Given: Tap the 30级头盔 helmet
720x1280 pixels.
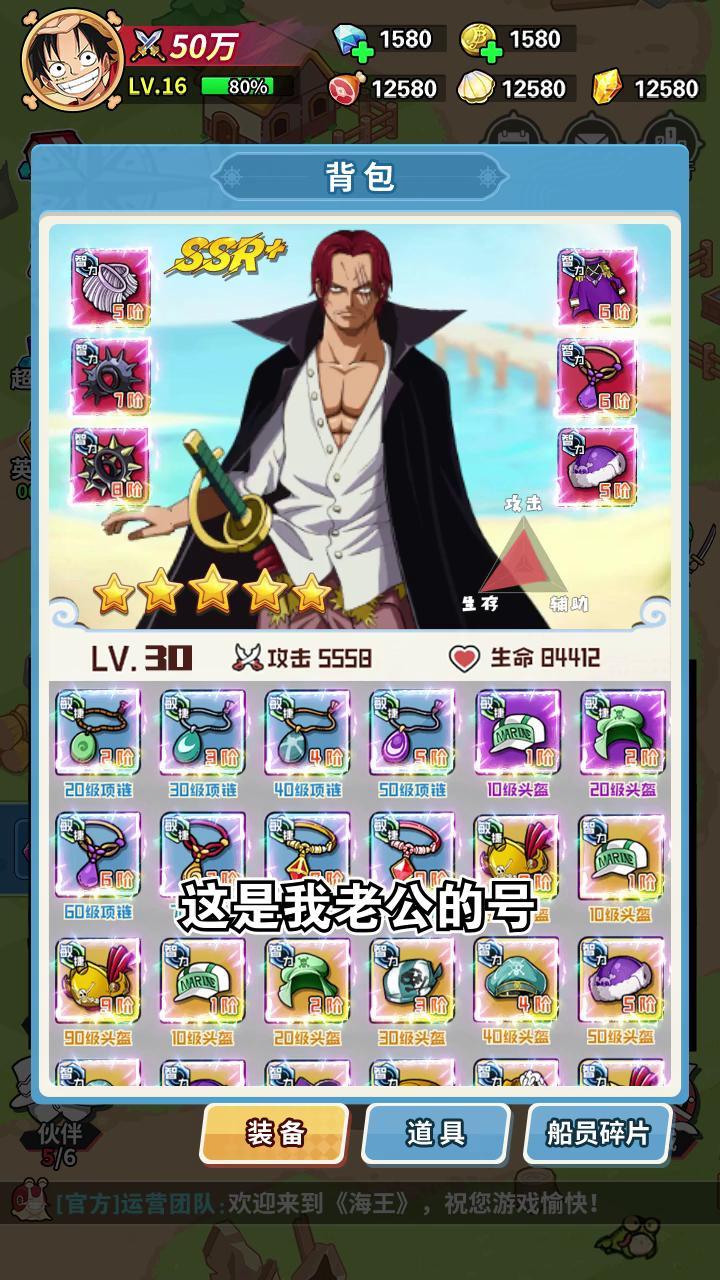Looking at the screenshot, I should pos(412,980).
